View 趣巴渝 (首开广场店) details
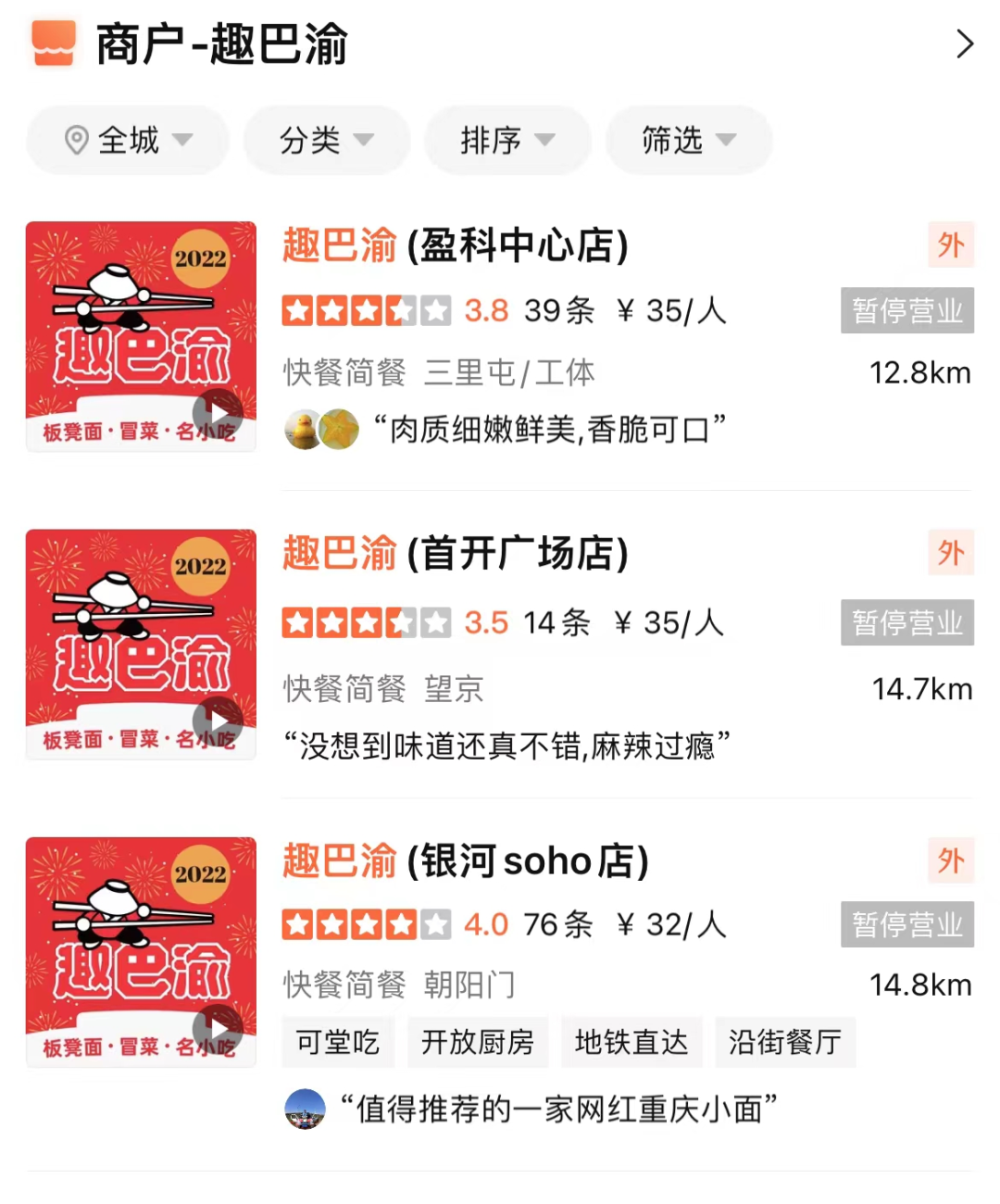 tap(456, 554)
